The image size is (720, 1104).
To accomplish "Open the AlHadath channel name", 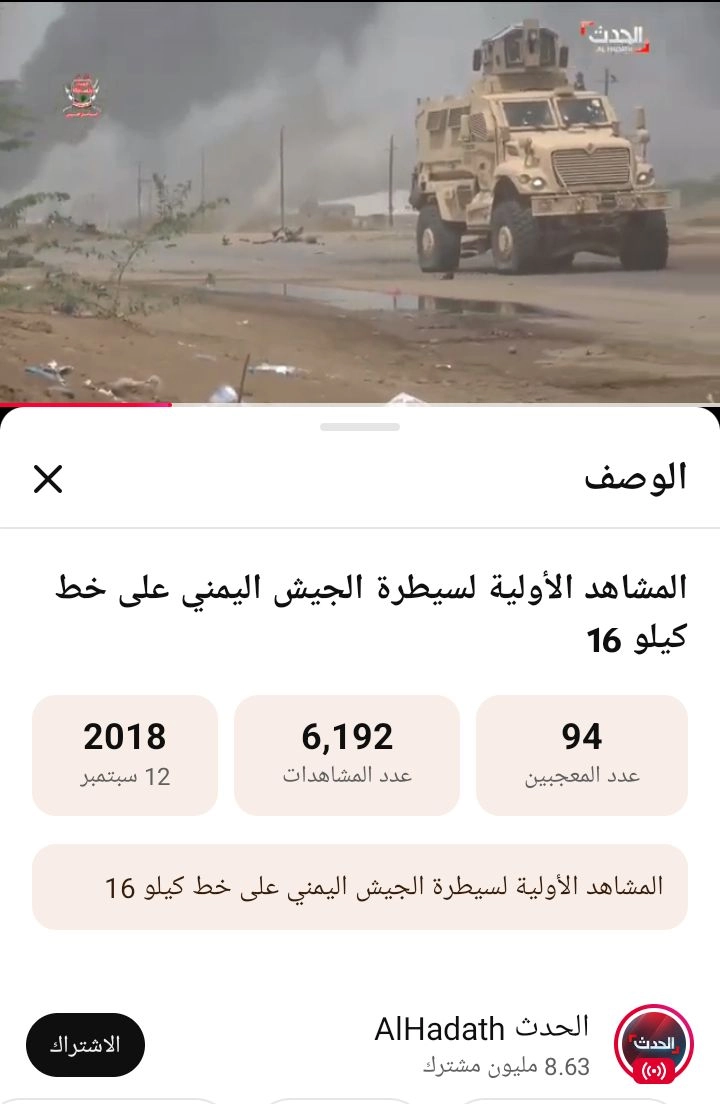I will (481, 1029).
